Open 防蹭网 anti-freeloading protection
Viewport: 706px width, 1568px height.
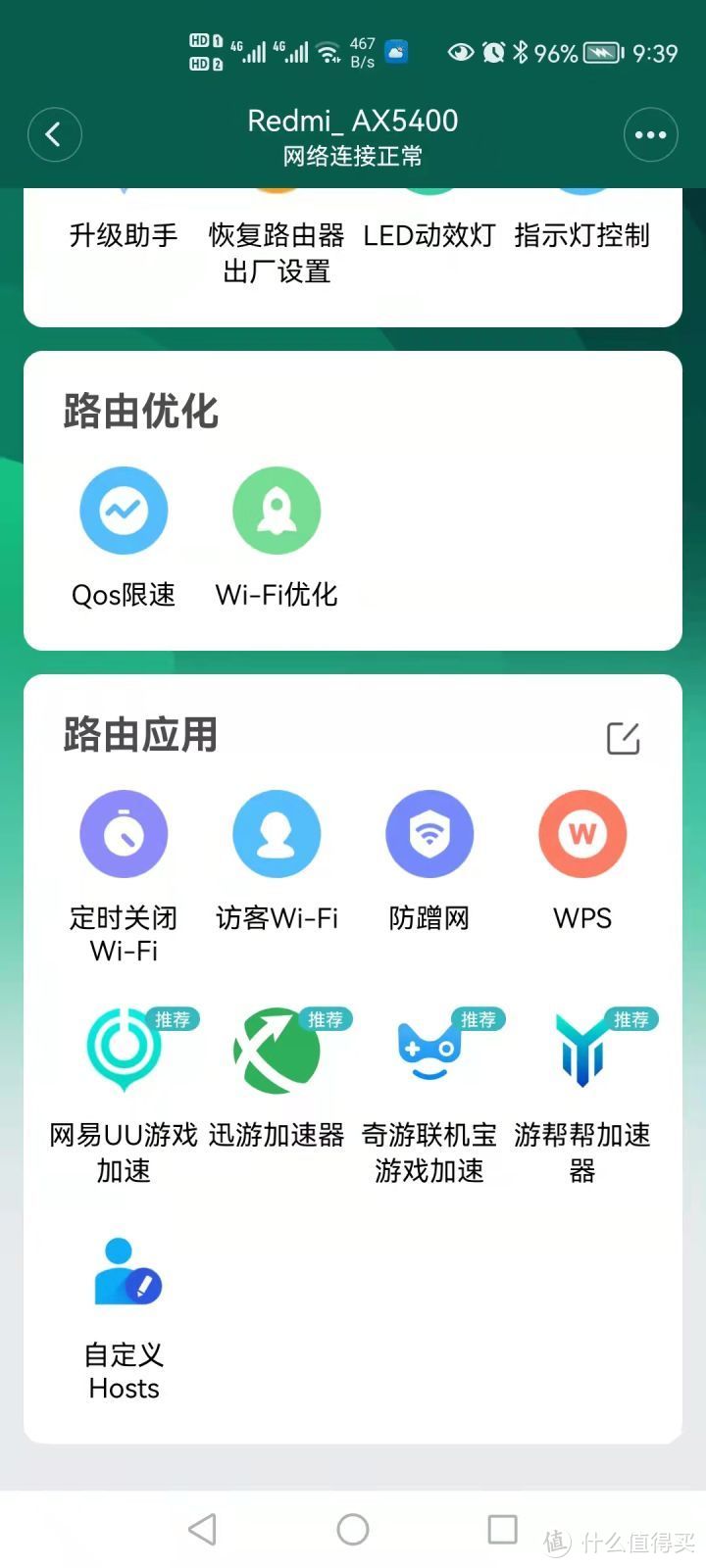(x=429, y=834)
